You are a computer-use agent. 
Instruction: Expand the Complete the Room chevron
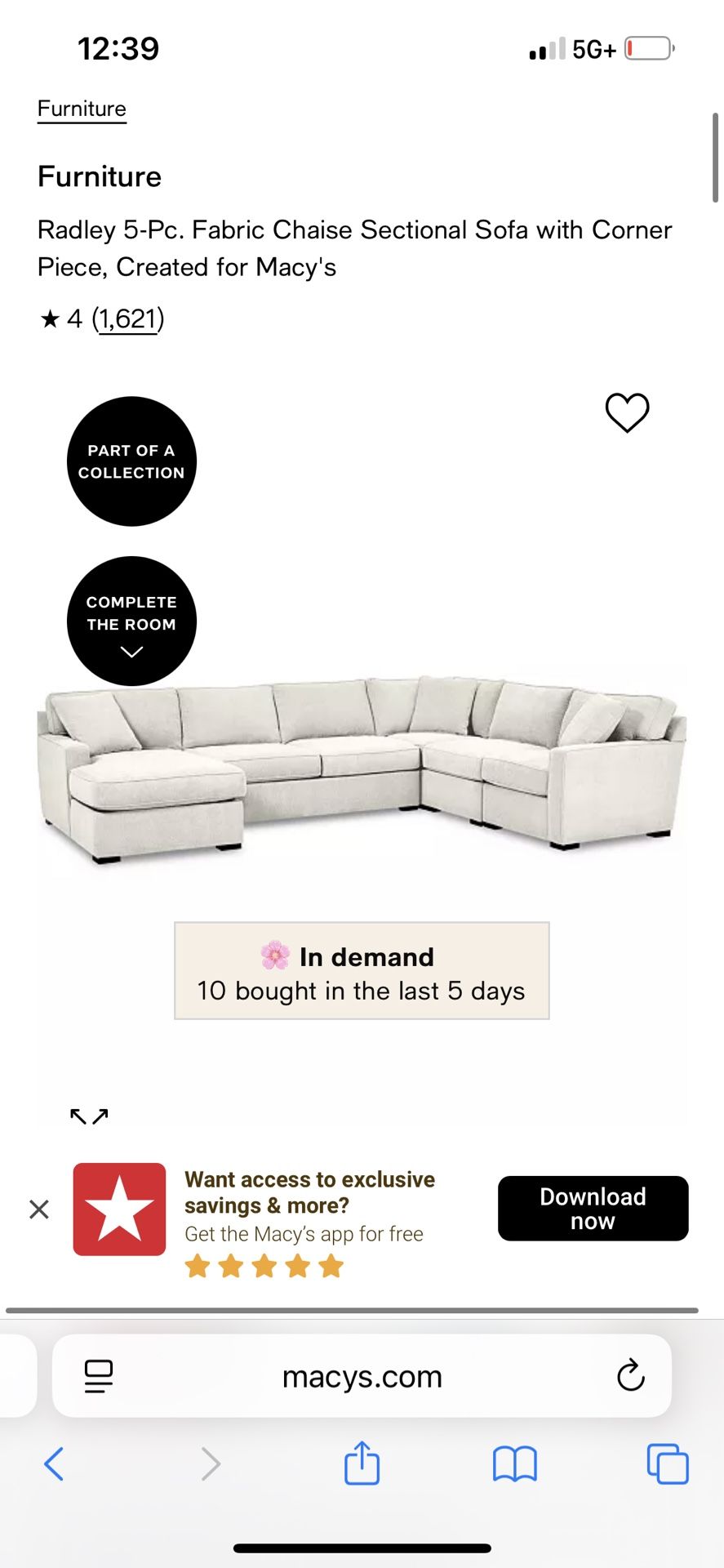[131, 652]
